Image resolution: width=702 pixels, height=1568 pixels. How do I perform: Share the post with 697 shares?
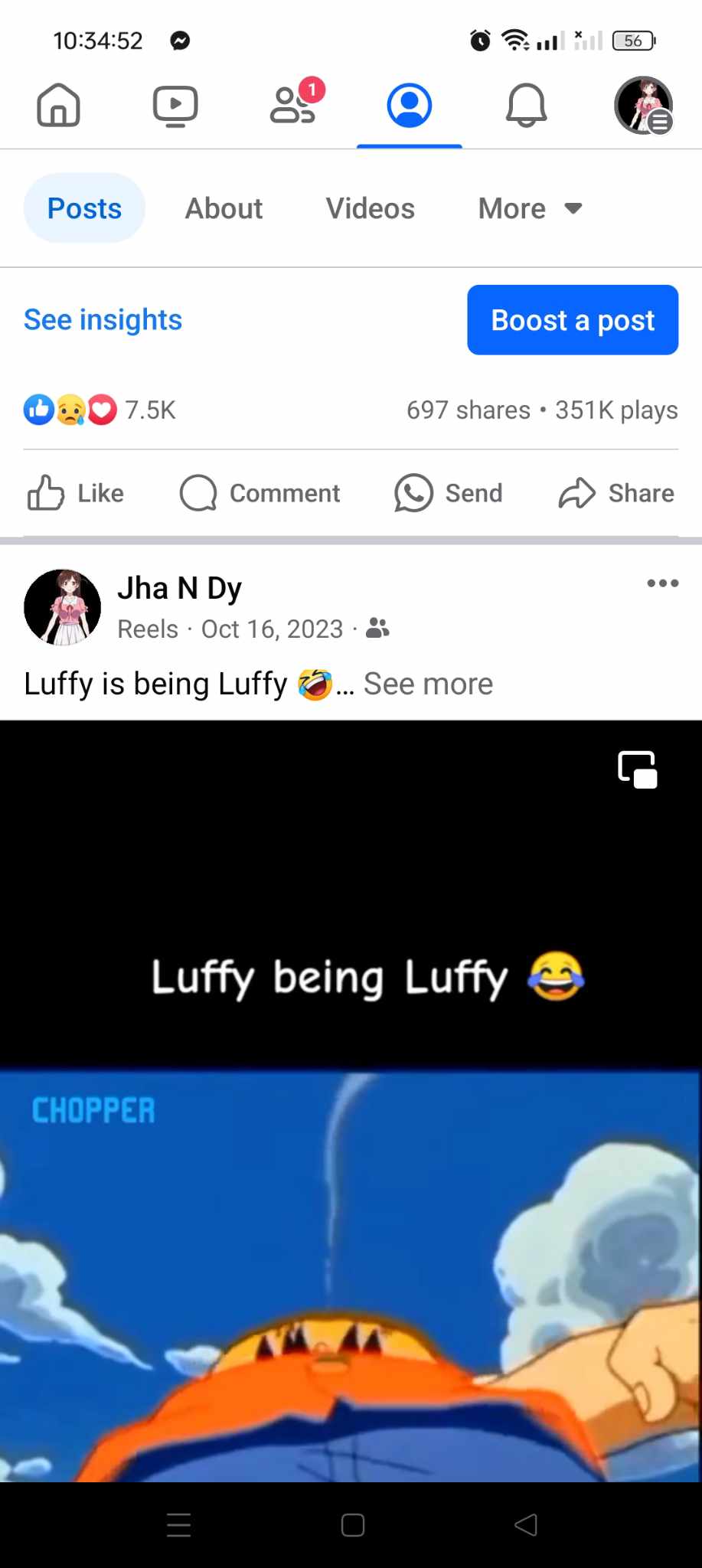(616, 493)
